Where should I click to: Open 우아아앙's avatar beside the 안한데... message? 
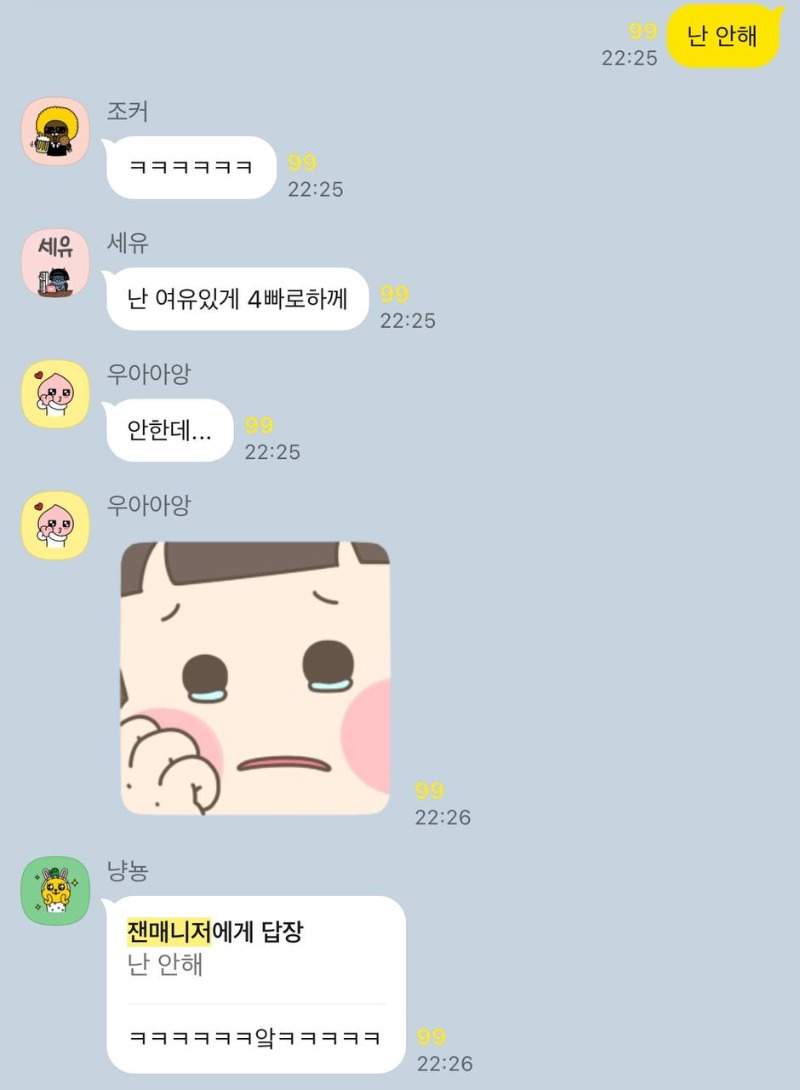coord(56,394)
